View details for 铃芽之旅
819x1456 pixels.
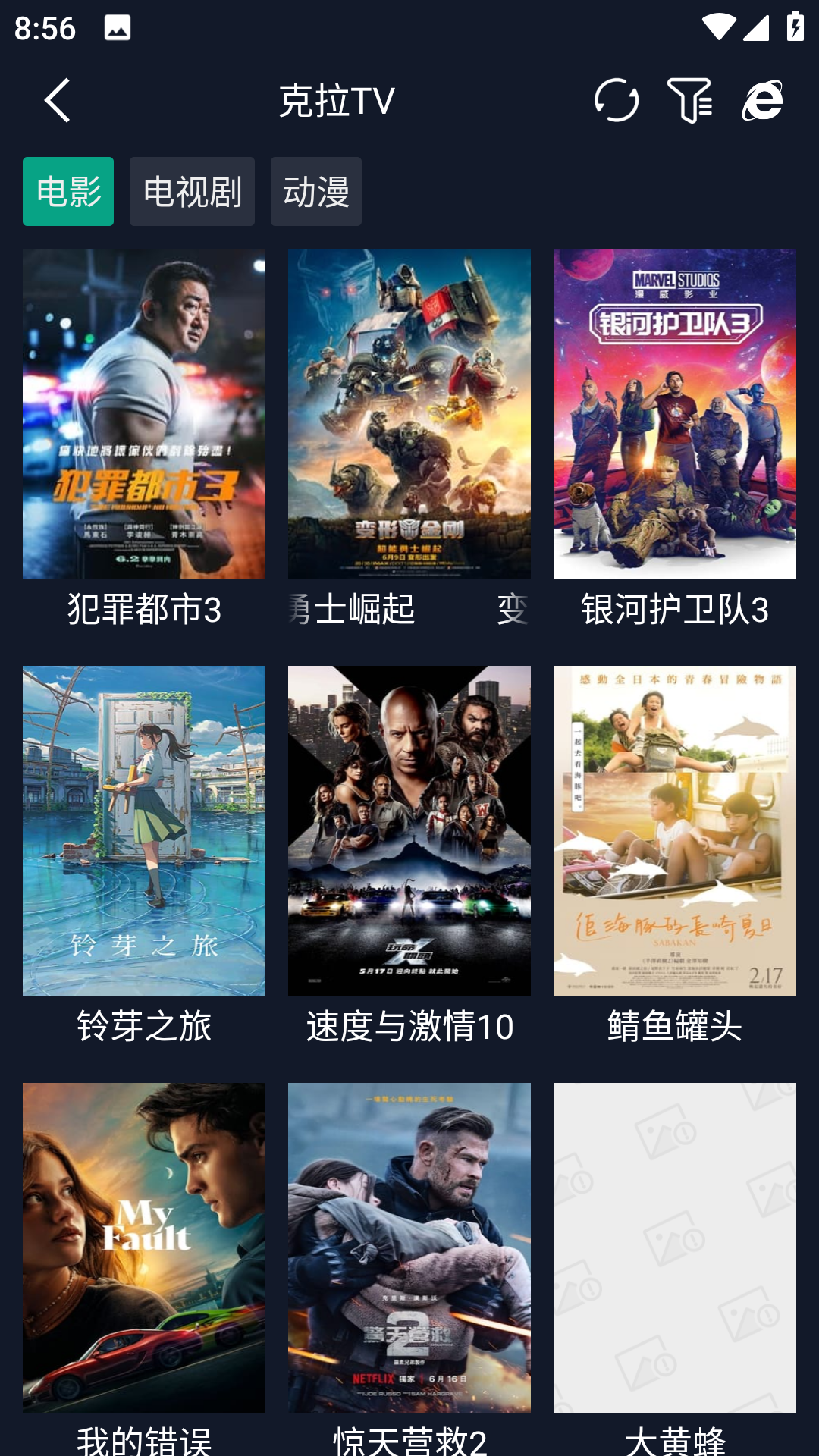tap(144, 831)
